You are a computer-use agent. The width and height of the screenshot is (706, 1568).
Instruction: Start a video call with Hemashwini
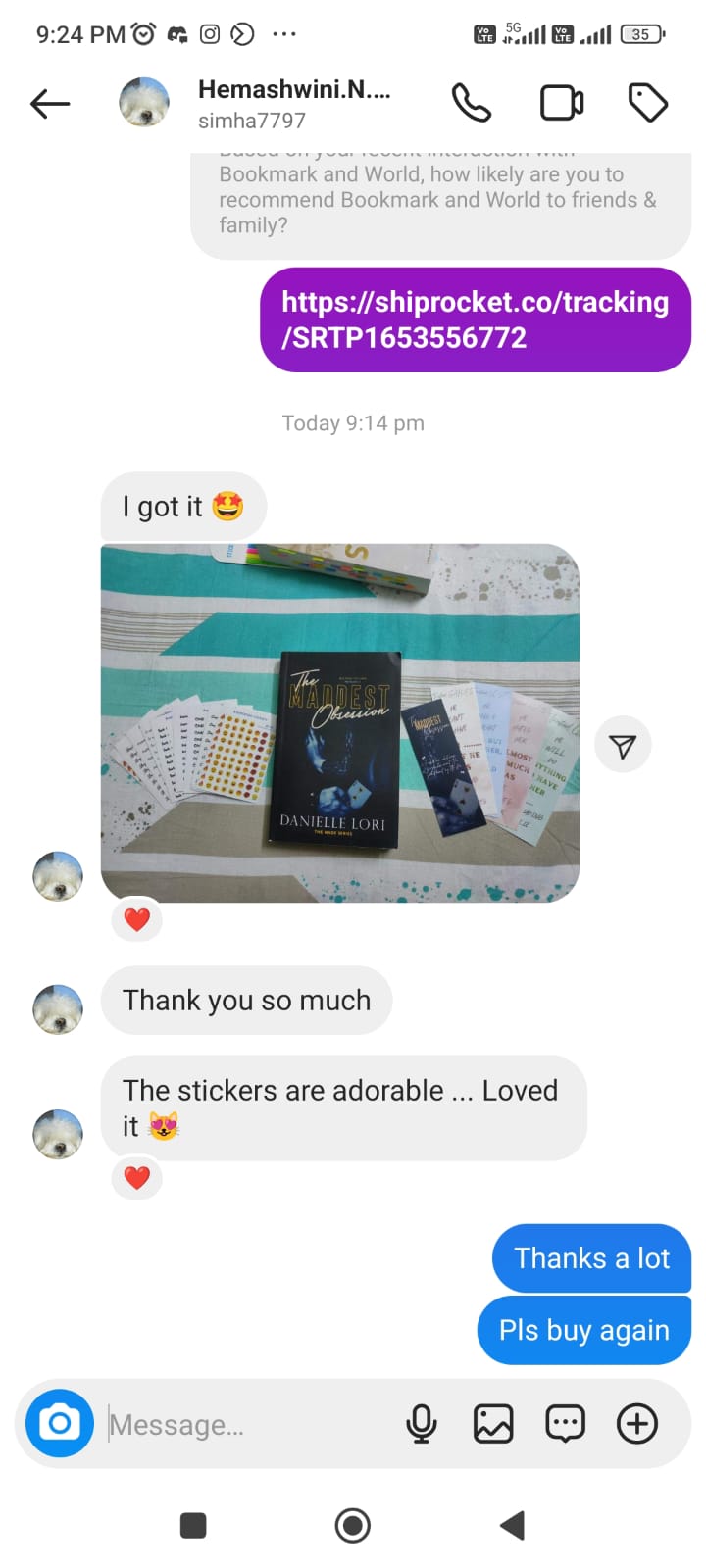[562, 103]
